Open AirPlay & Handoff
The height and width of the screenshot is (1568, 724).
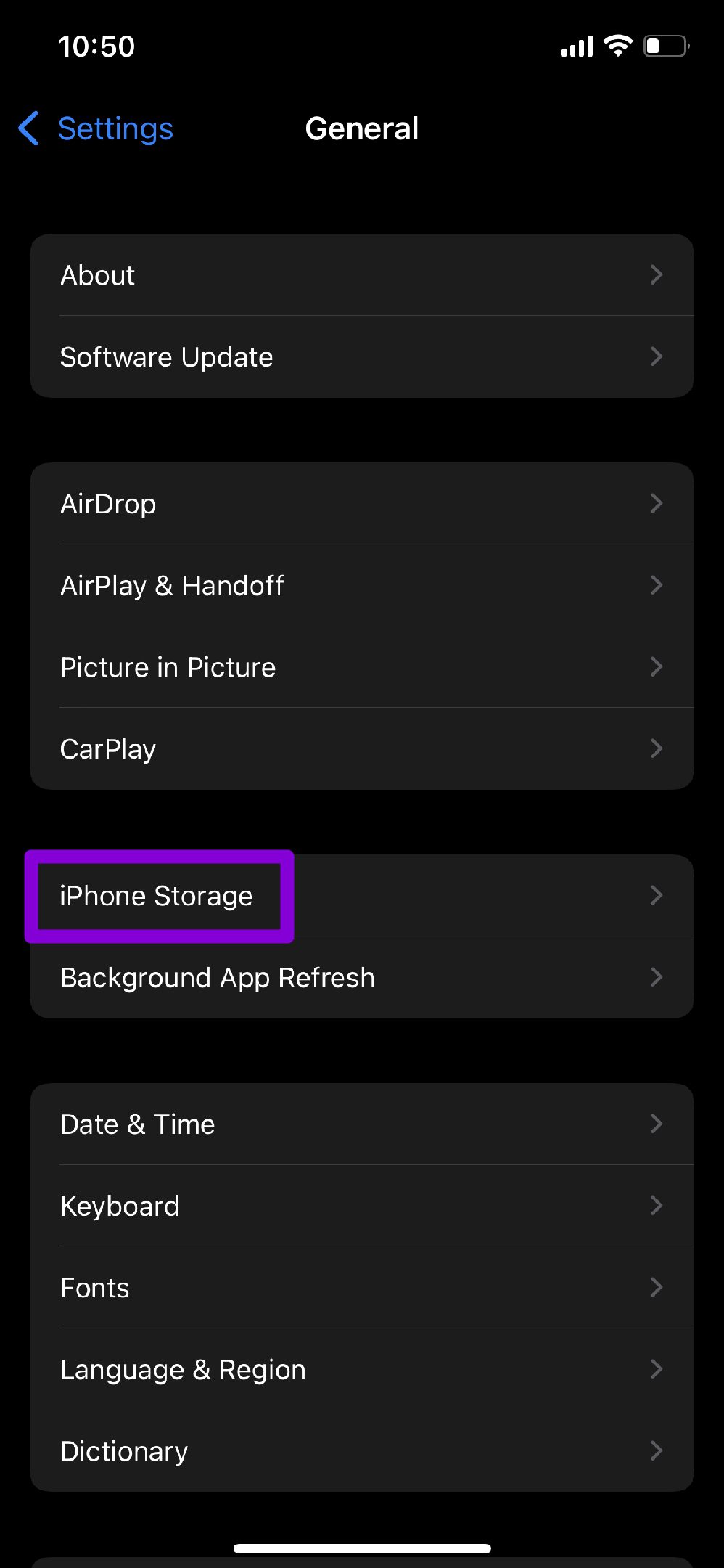pyautogui.click(x=362, y=585)
